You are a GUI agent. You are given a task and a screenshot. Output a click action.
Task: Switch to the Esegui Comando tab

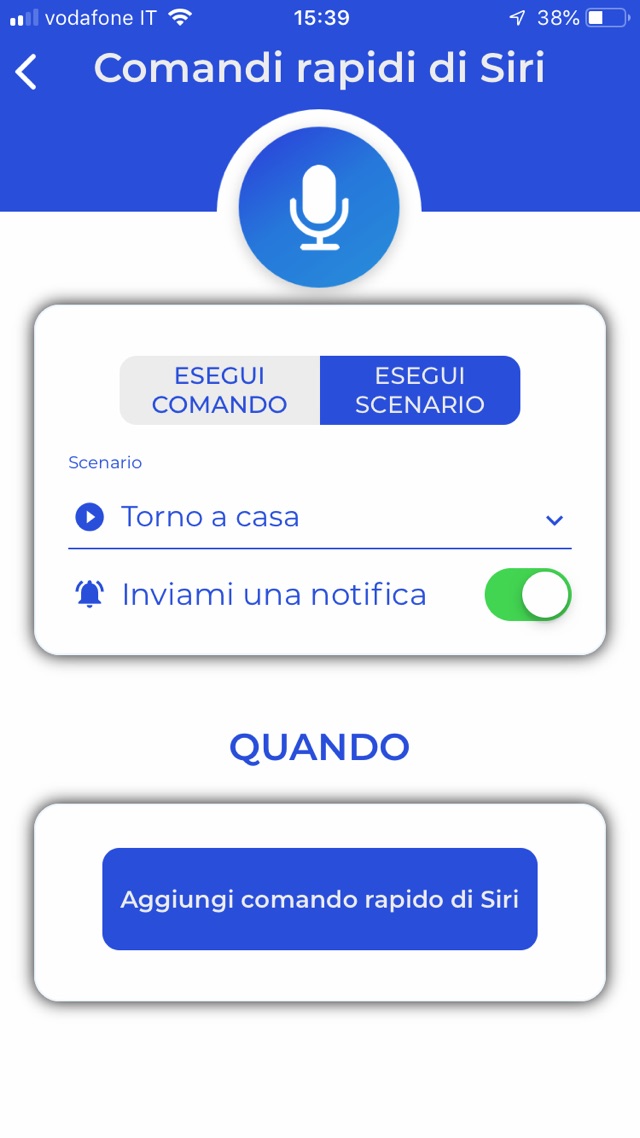point(220,390)
